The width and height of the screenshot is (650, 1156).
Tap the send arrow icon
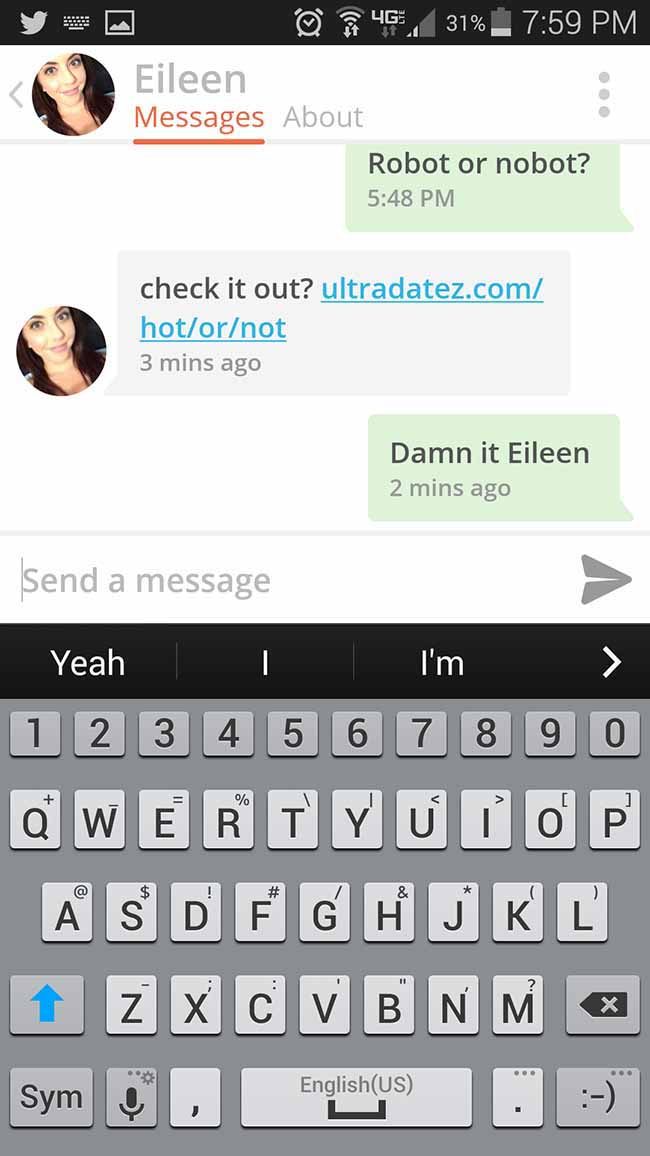(606, 579)
